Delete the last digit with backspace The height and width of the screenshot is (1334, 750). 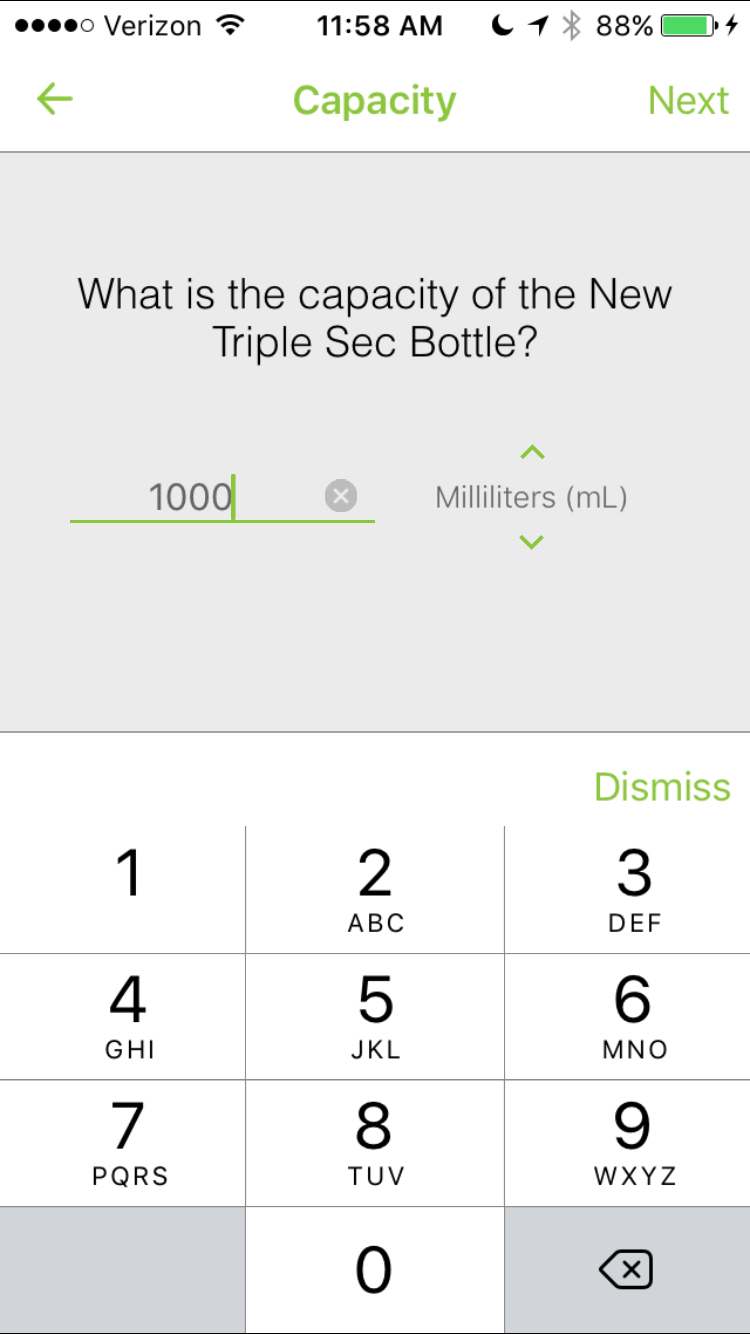(x=626, y=1270)
